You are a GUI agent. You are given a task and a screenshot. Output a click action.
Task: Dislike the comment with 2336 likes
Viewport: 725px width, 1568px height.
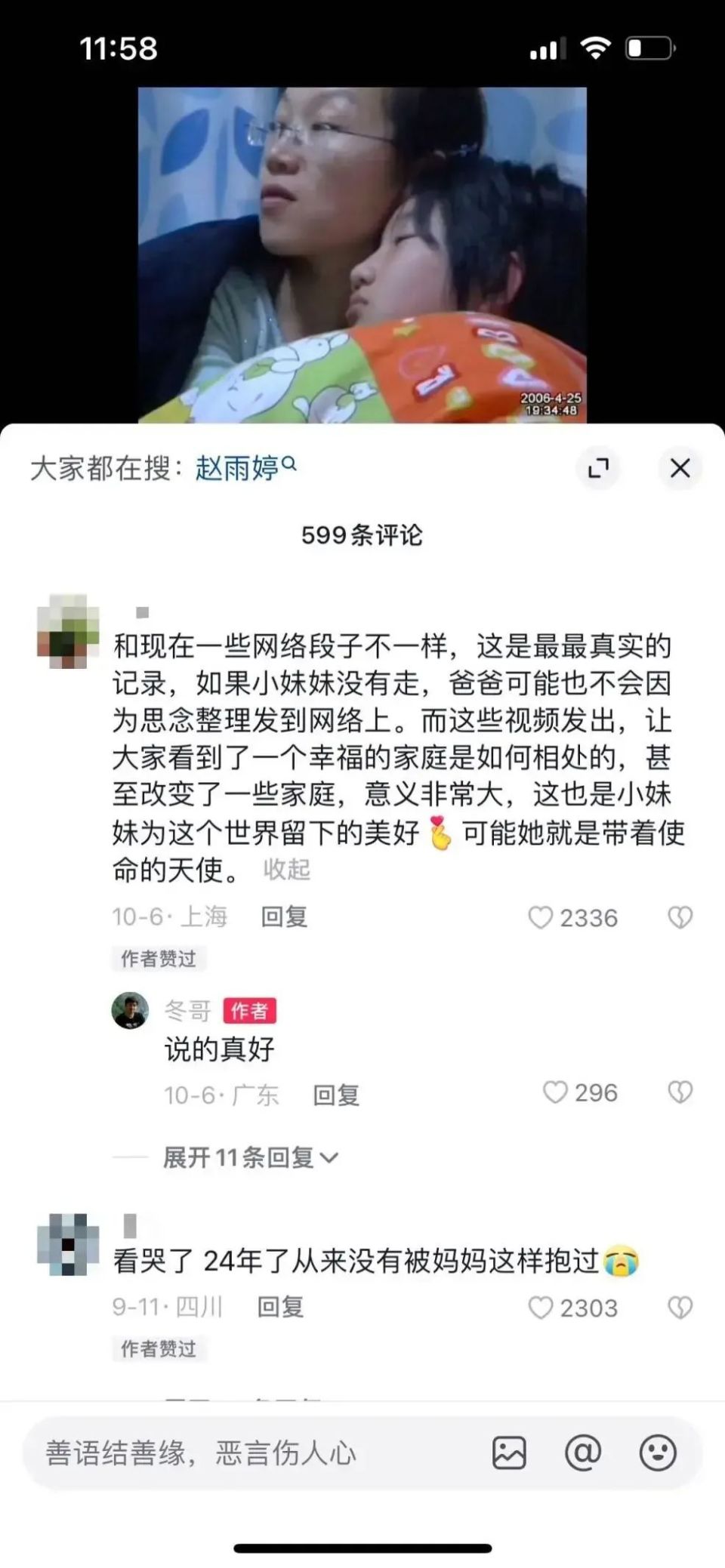click(680, 917)
